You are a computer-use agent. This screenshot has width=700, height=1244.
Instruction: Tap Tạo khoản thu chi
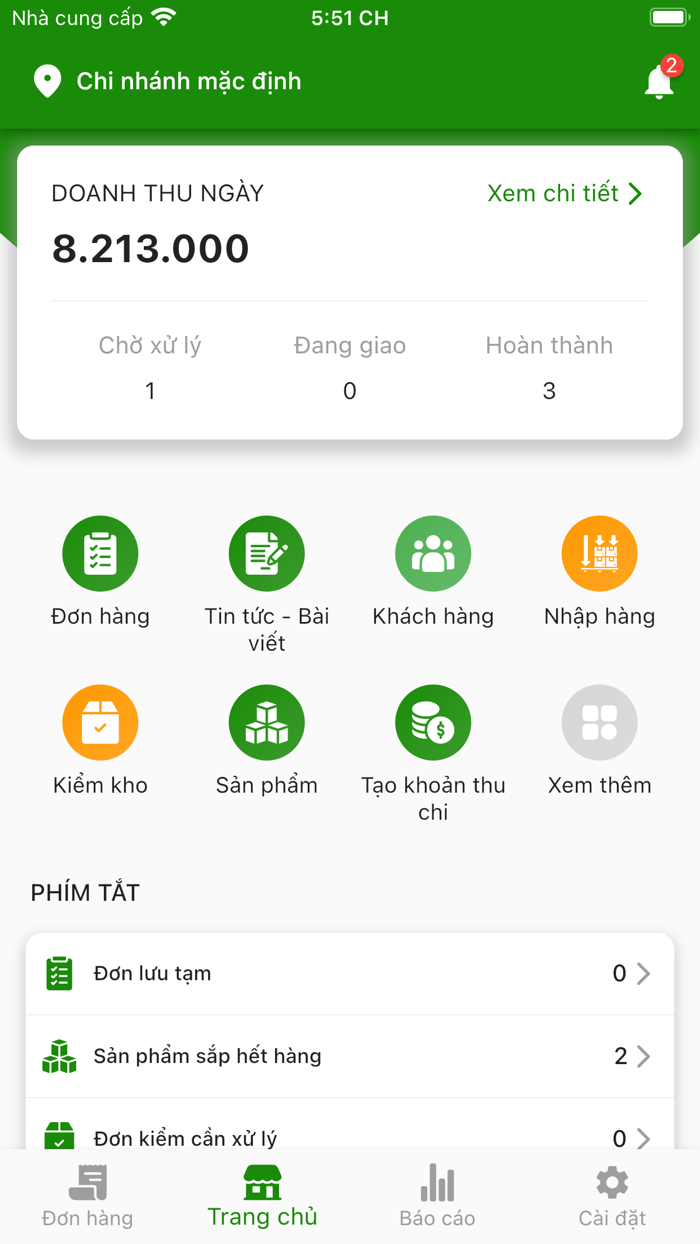tap(433, 723)
